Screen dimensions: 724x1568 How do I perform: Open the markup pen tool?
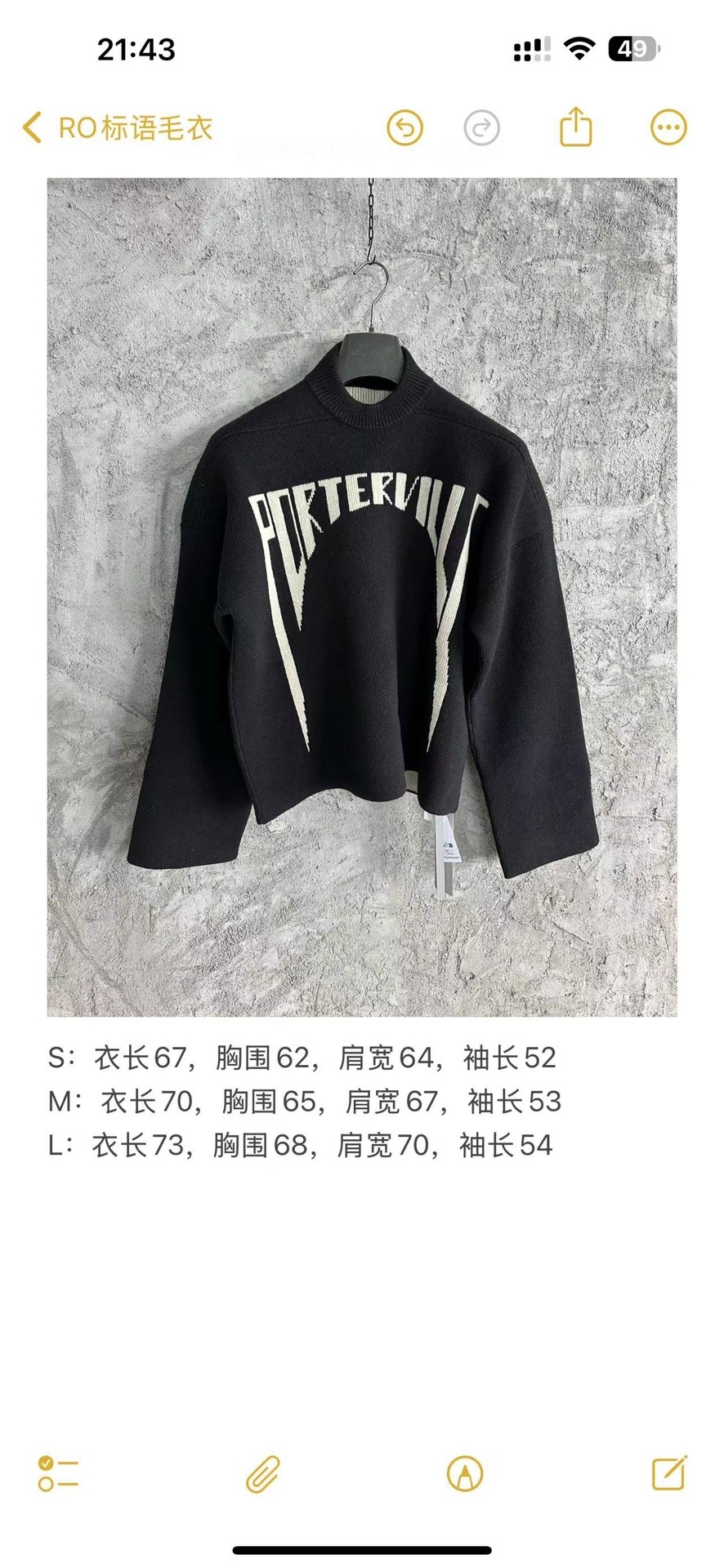[x=465, y=1474]
